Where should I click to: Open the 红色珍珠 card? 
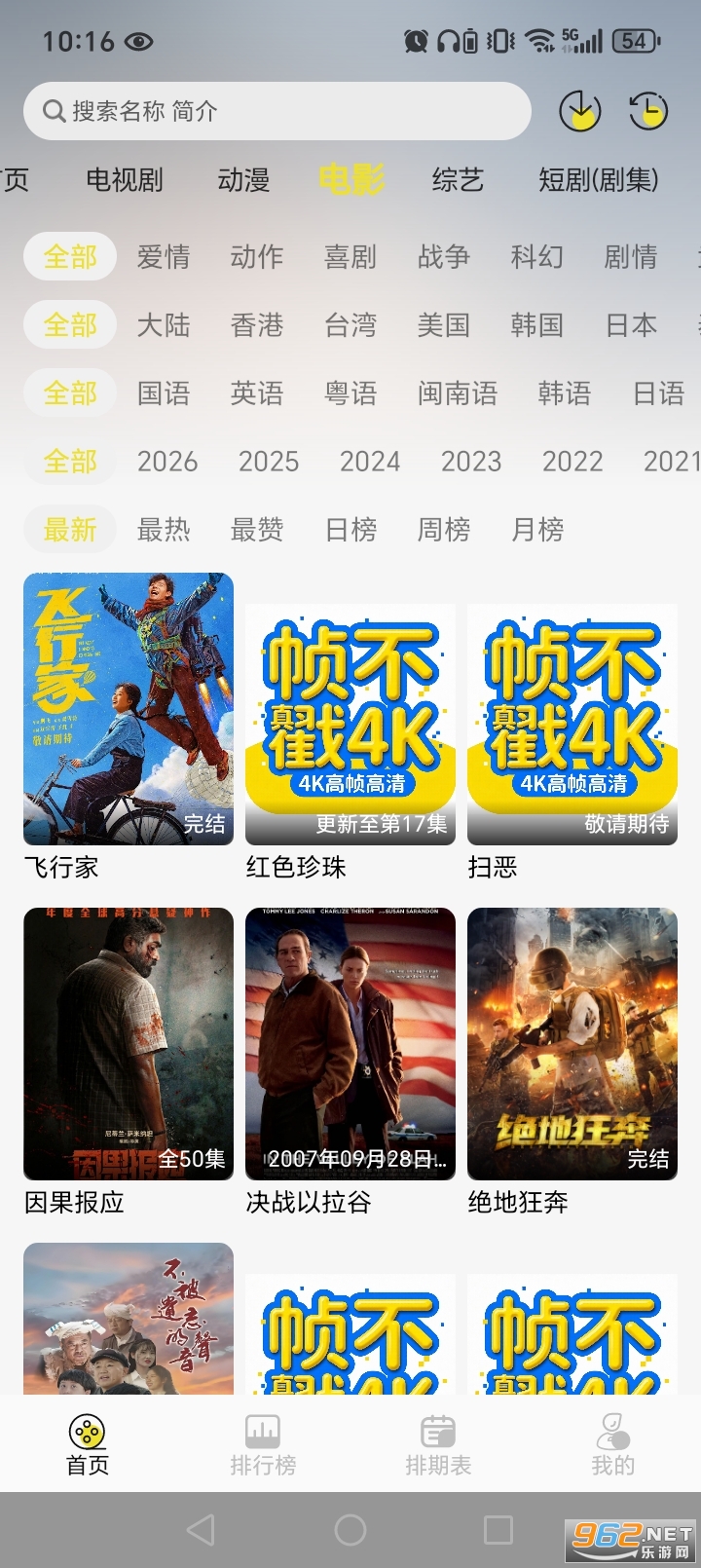(x=350, y=725)
